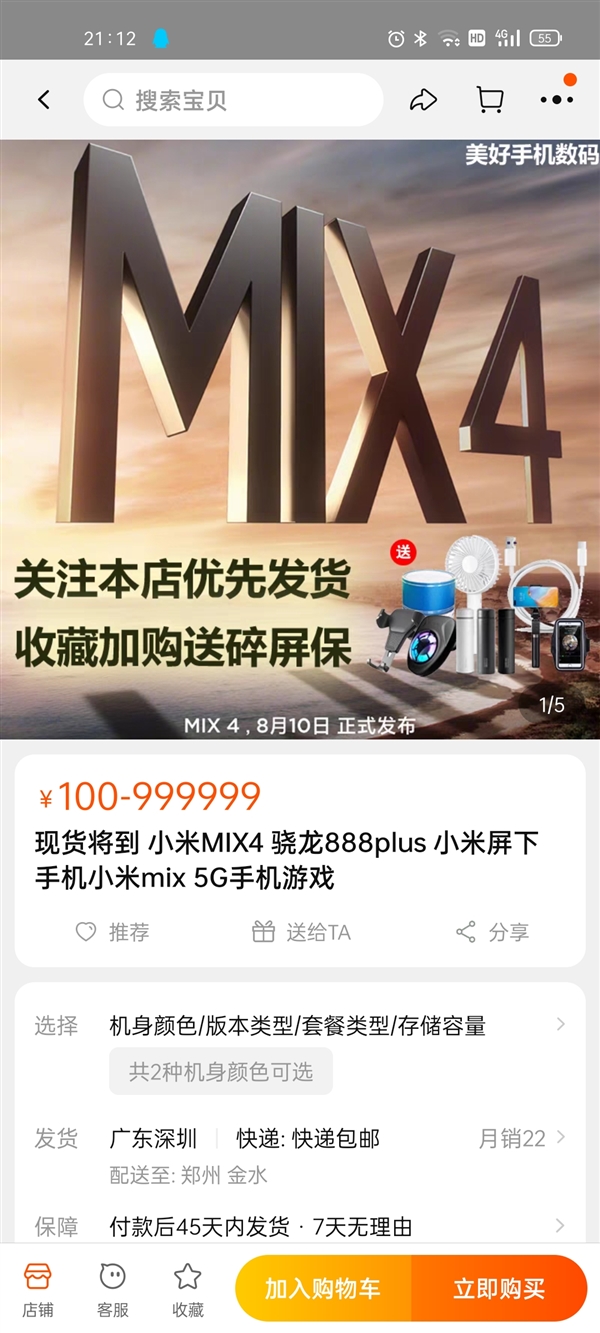Tap 分享 below the product title
600x1333 pixels.
[x=492, y=932]
